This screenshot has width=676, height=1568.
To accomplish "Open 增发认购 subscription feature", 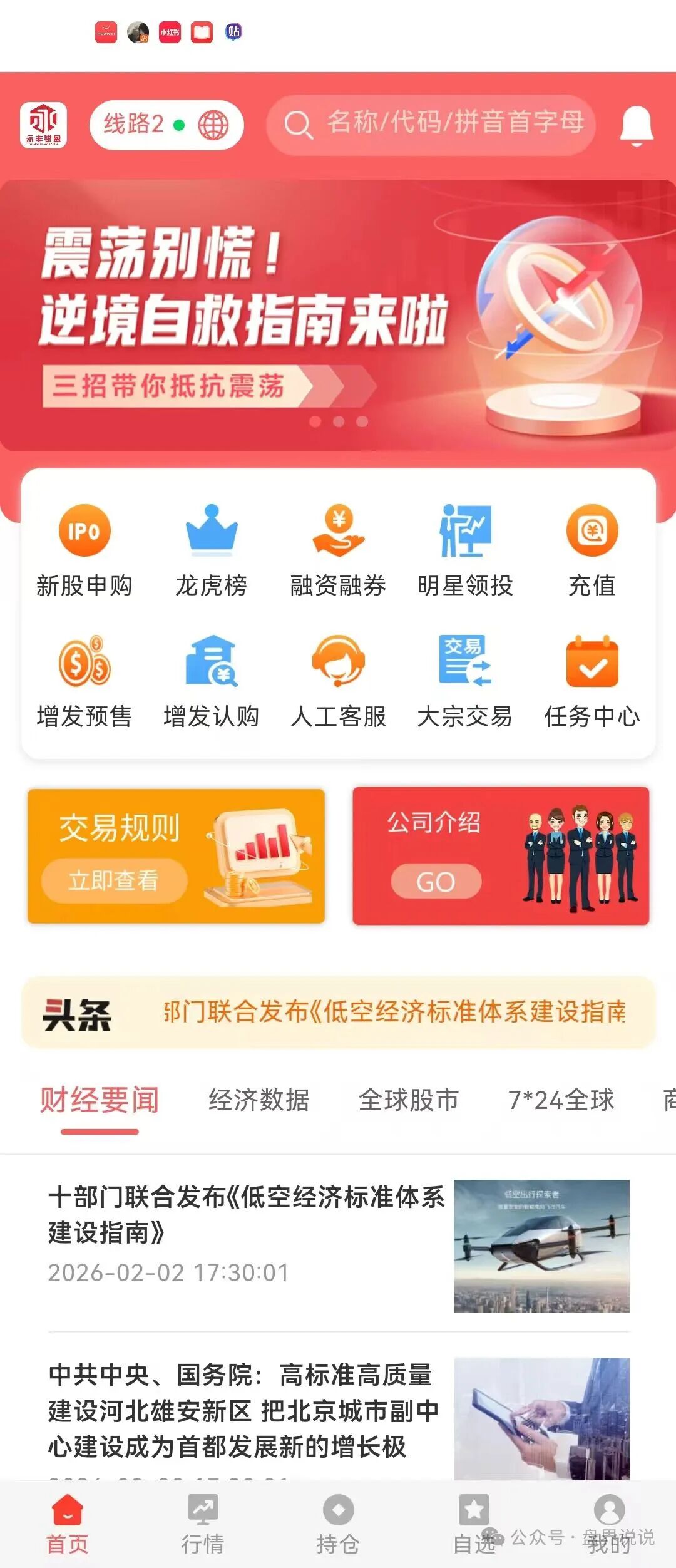I will click(x=211, y=679).
